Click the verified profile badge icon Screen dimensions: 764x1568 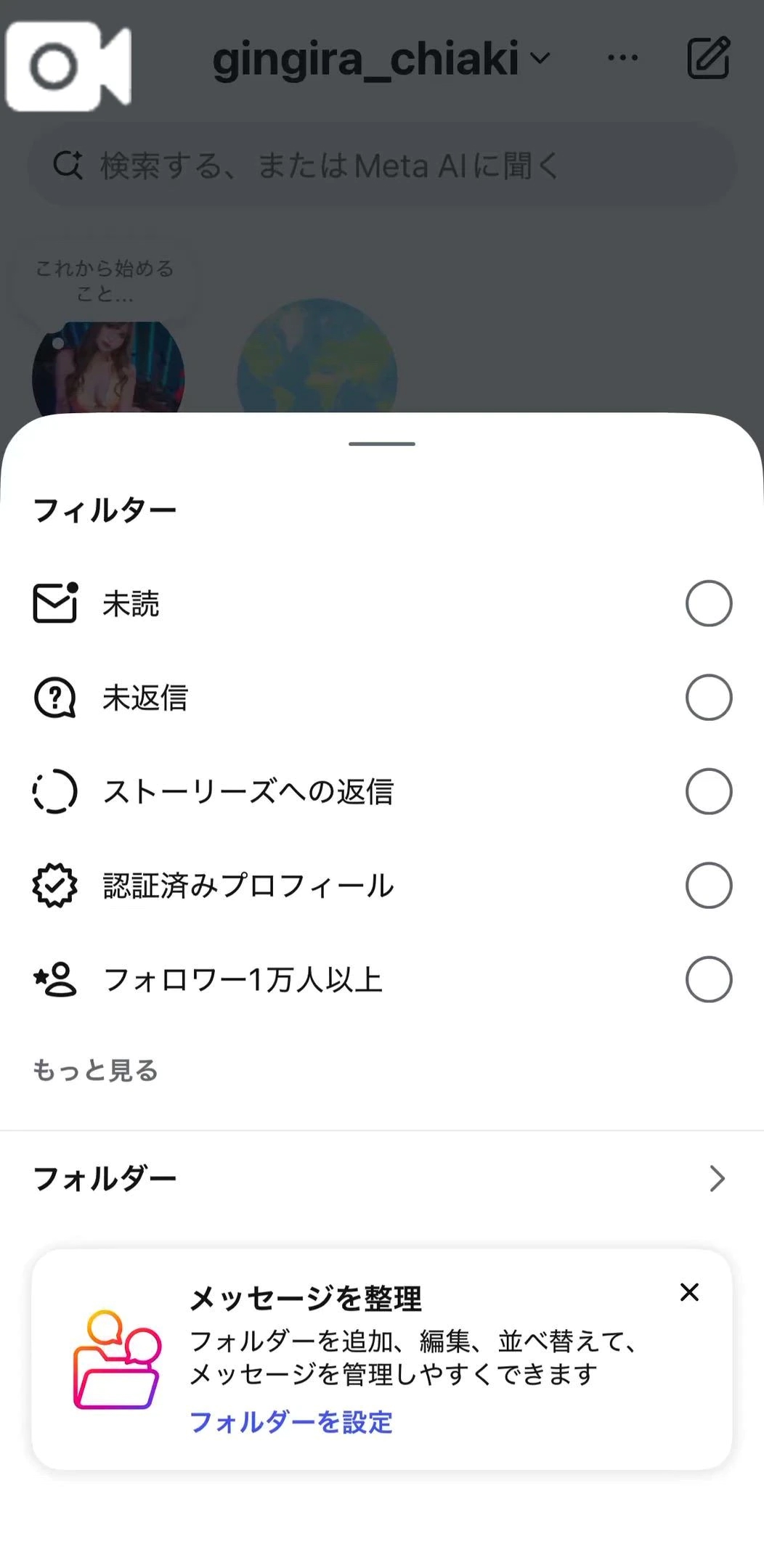tap(54, 885)
